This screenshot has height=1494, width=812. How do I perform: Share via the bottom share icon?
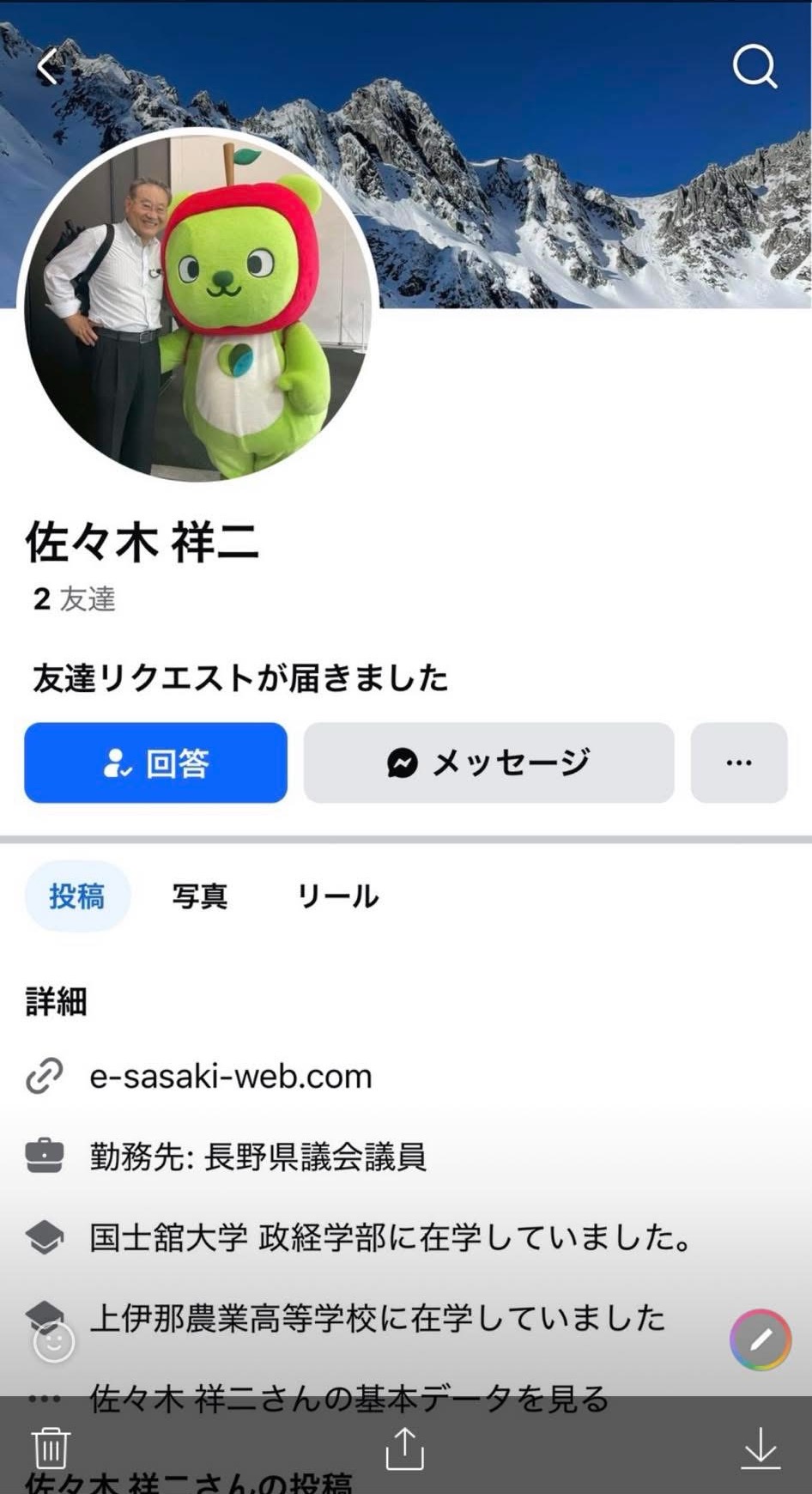coord(405,1448)
